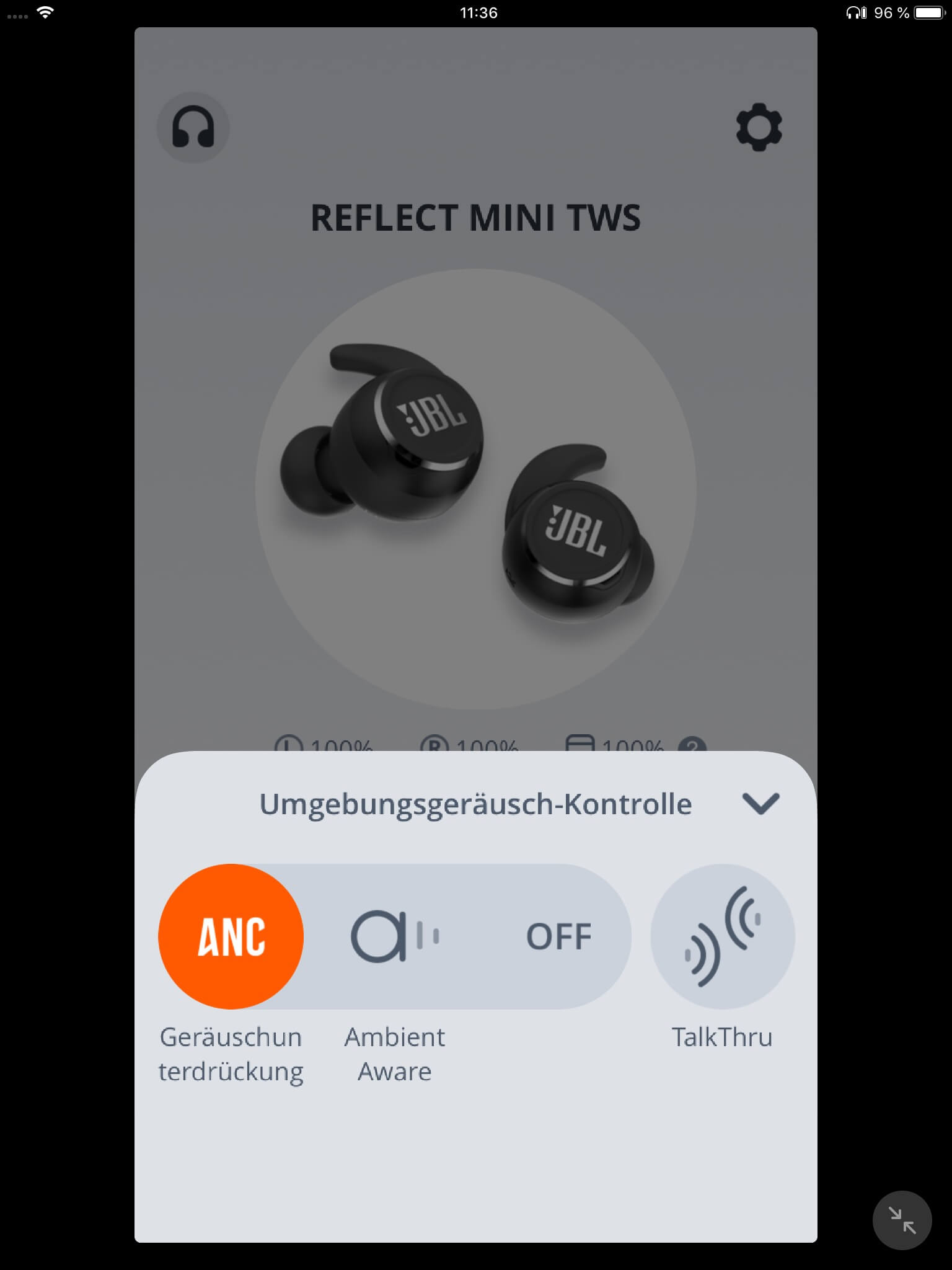Open the headphones device icon

coord(193,128)
